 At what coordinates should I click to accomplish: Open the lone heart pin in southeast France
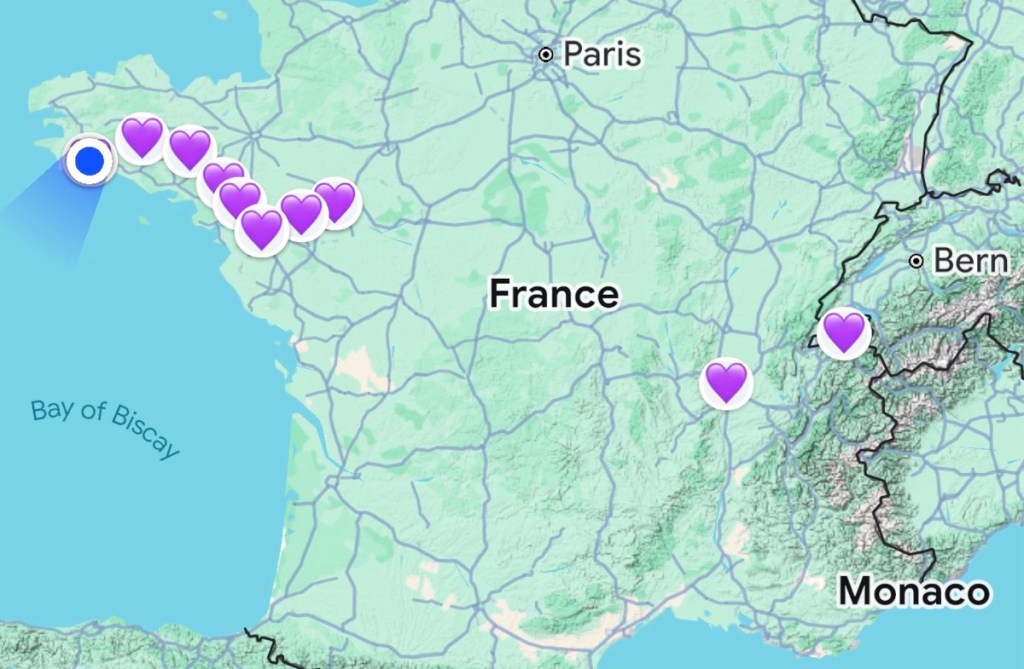click(x=726, y=383)
